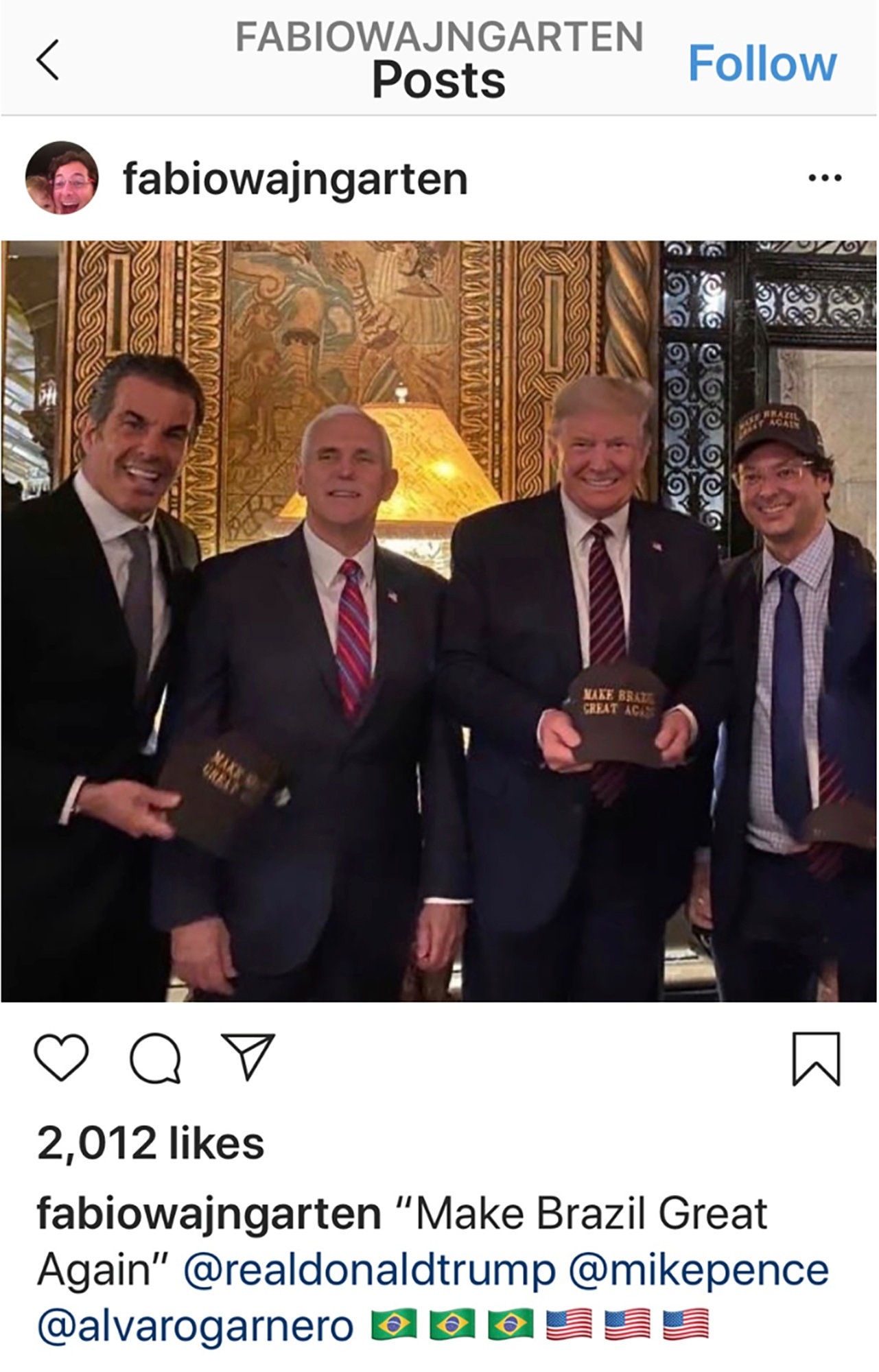The width and height of the screenshot is (879, 1372).
Task: Tap the fabiowajngarten username above the post
Action: (295, 179)
